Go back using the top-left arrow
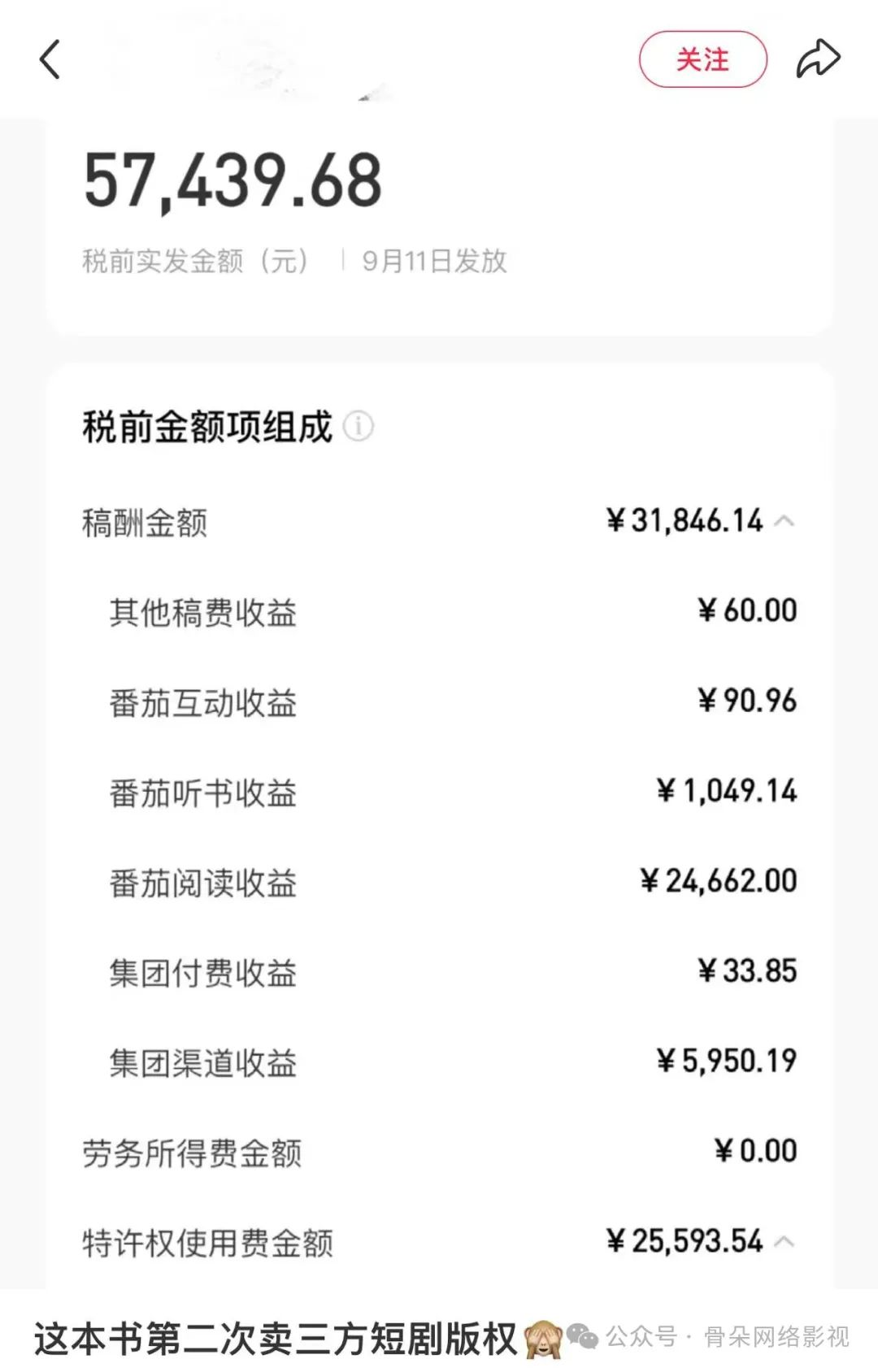Screen dimensions: 878x1372 tap(50, 59)
